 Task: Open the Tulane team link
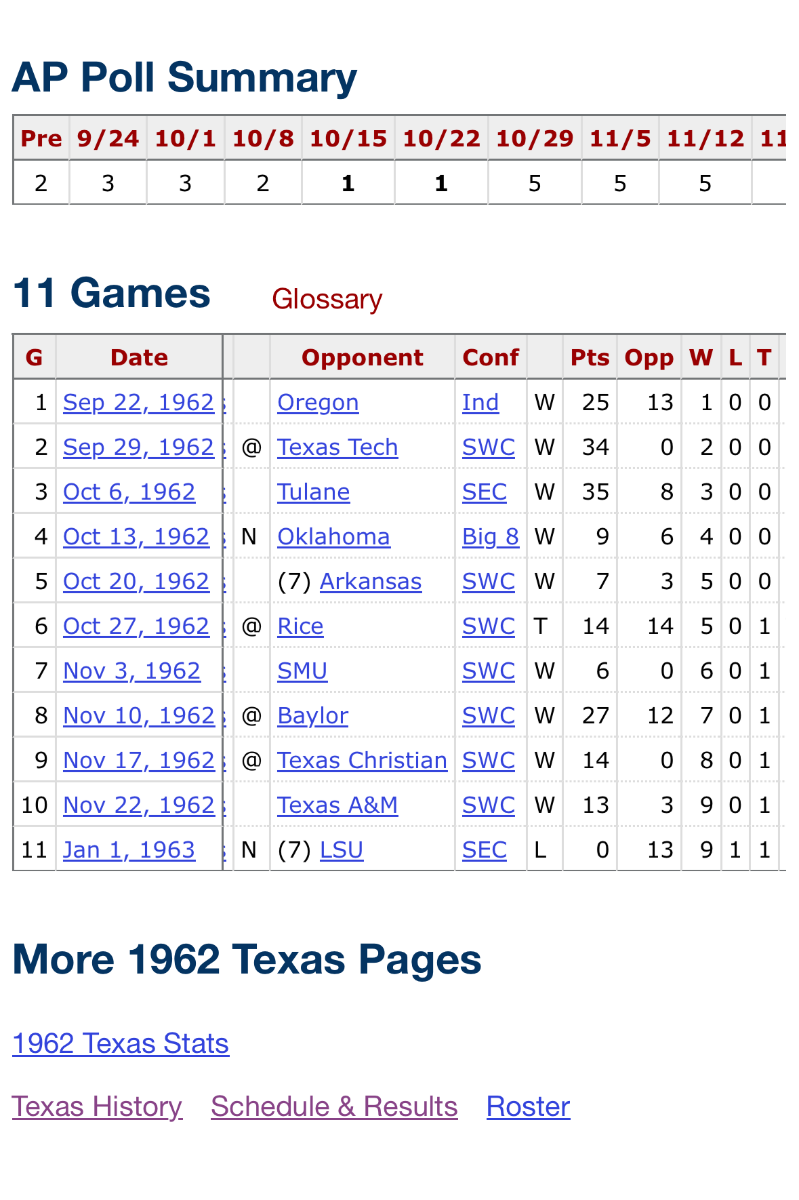pyautogui.click(x=314, y=492)
